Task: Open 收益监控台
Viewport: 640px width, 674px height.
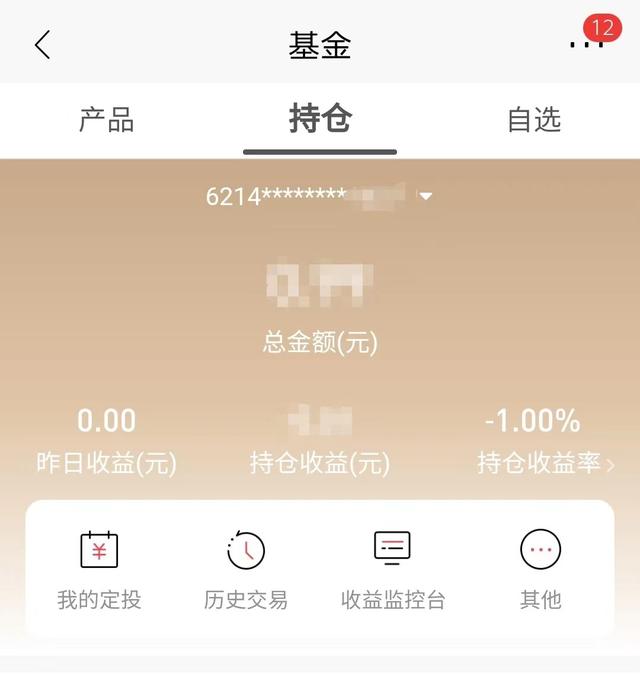Action: (393, 569)
